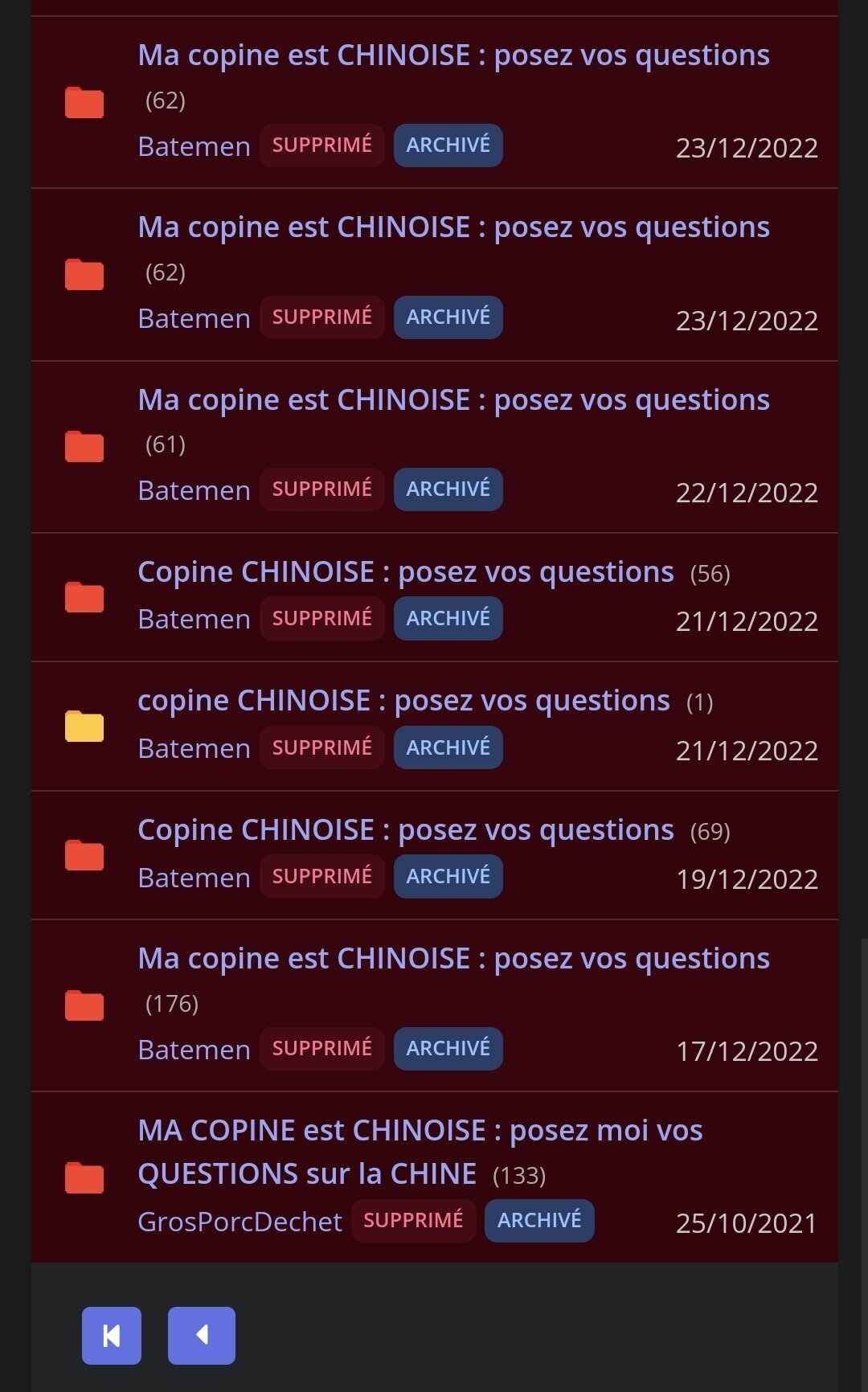Open the yellow-folder 'copine CHINOISE' thread with 1 reply

point(403,701)
